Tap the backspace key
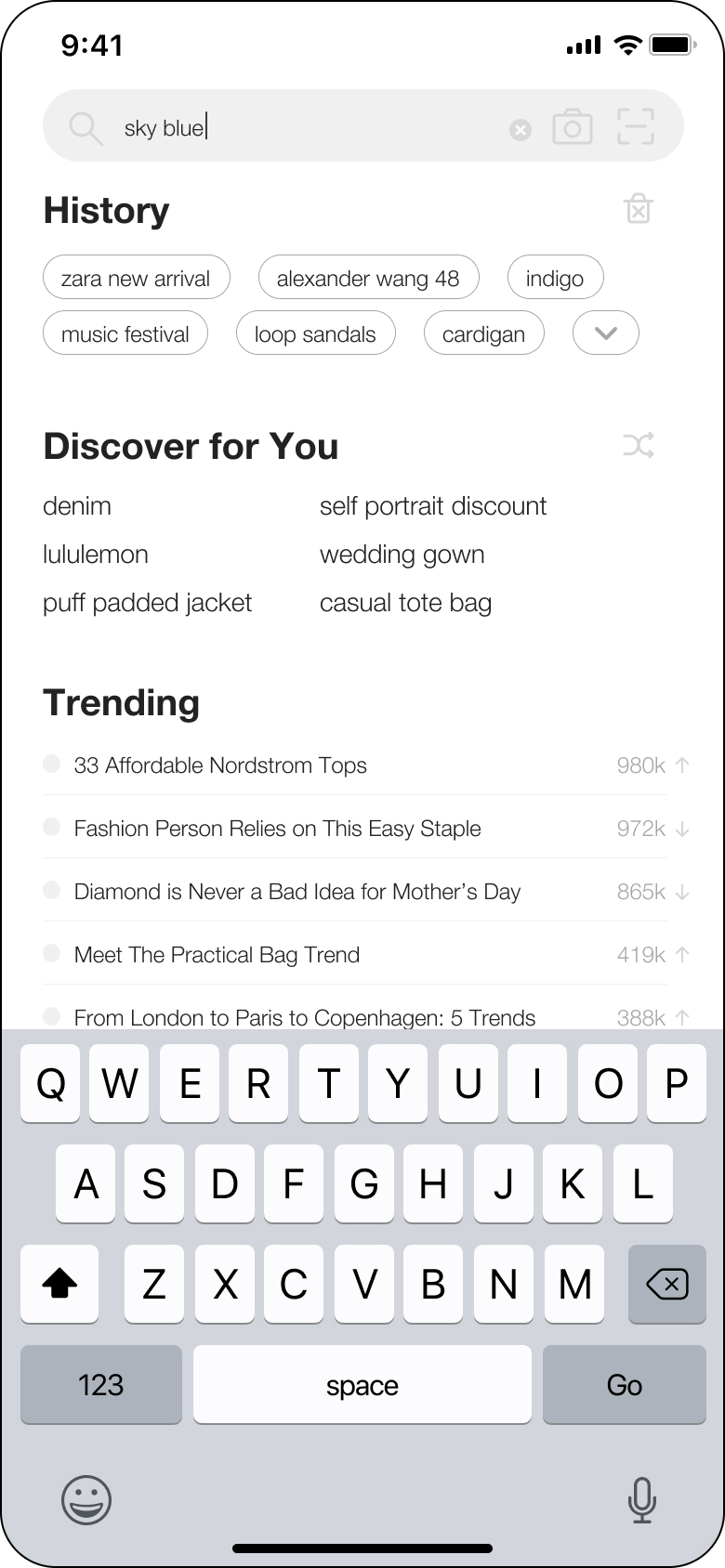The height and width of the screenshot is (1568, 725). pos(666,1285)
